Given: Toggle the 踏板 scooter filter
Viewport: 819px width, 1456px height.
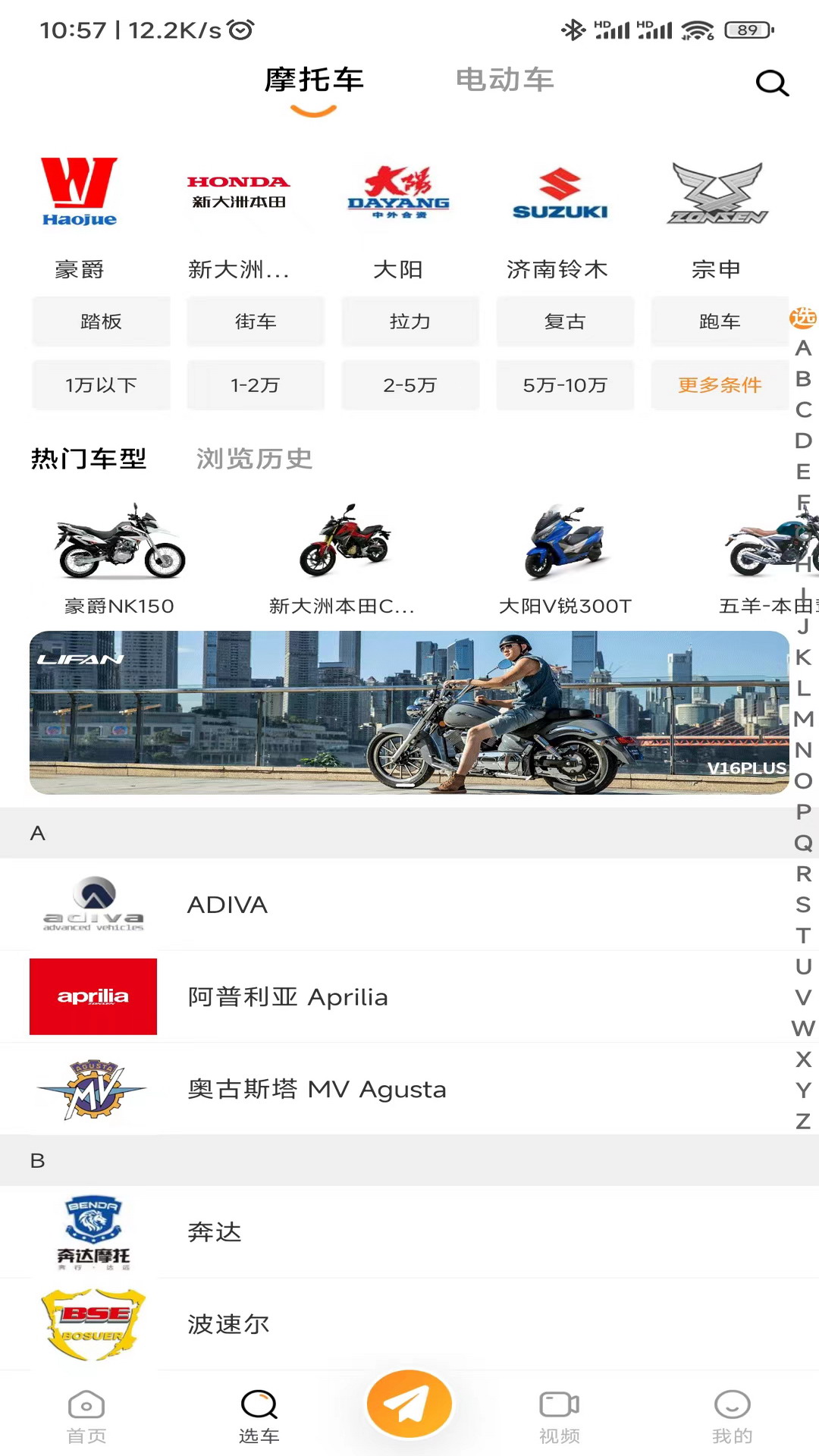Looking at the screenshot, I should pos(101,322).
